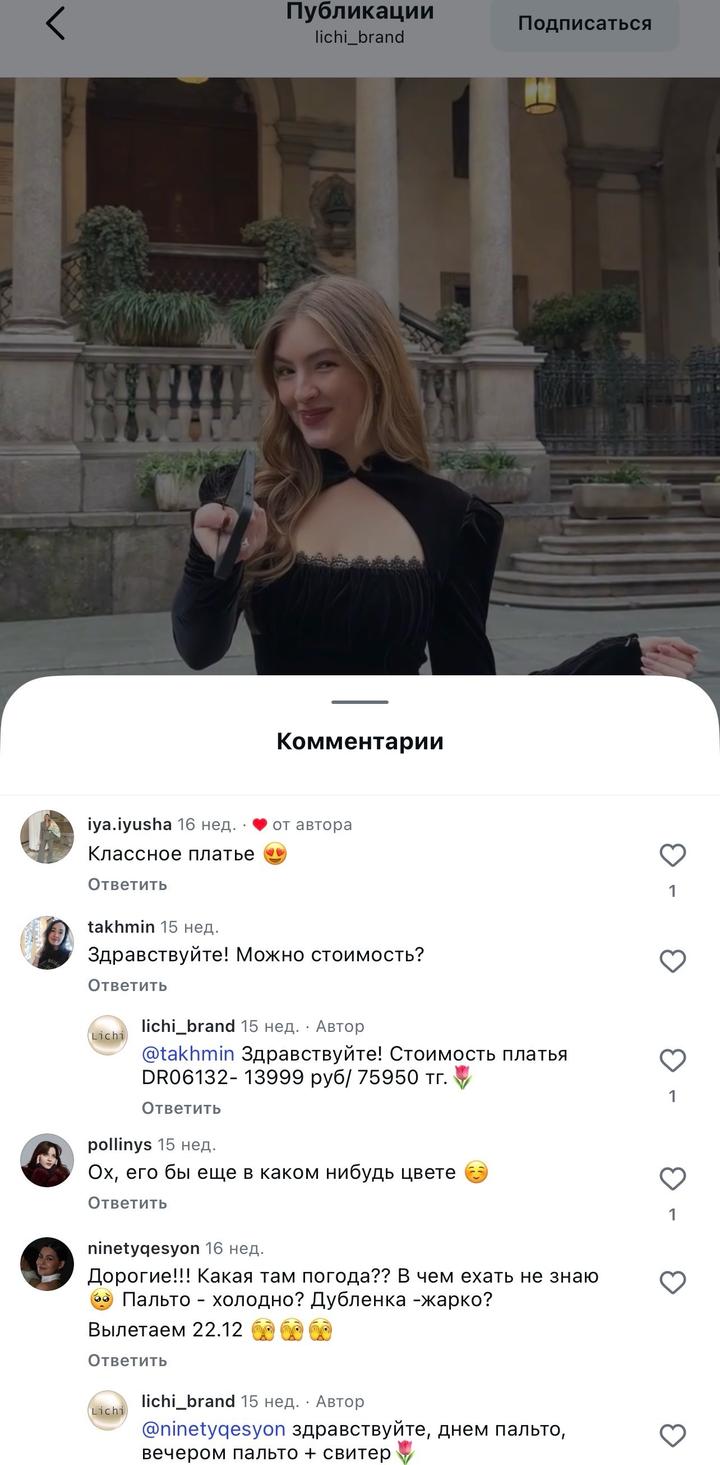The width and height of the screenshot is (720, 1465).
Task: Reply to pollinys's comment
Action: 127,1202
